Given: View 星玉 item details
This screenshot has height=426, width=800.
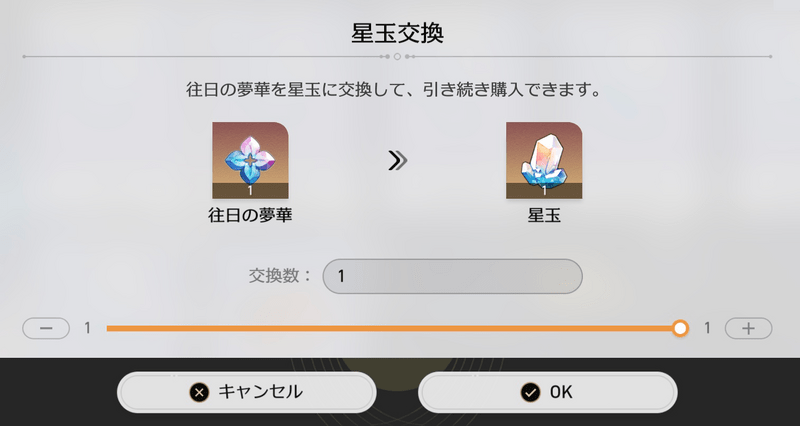Looking at the screenshot, I should (x=544, y=161).
